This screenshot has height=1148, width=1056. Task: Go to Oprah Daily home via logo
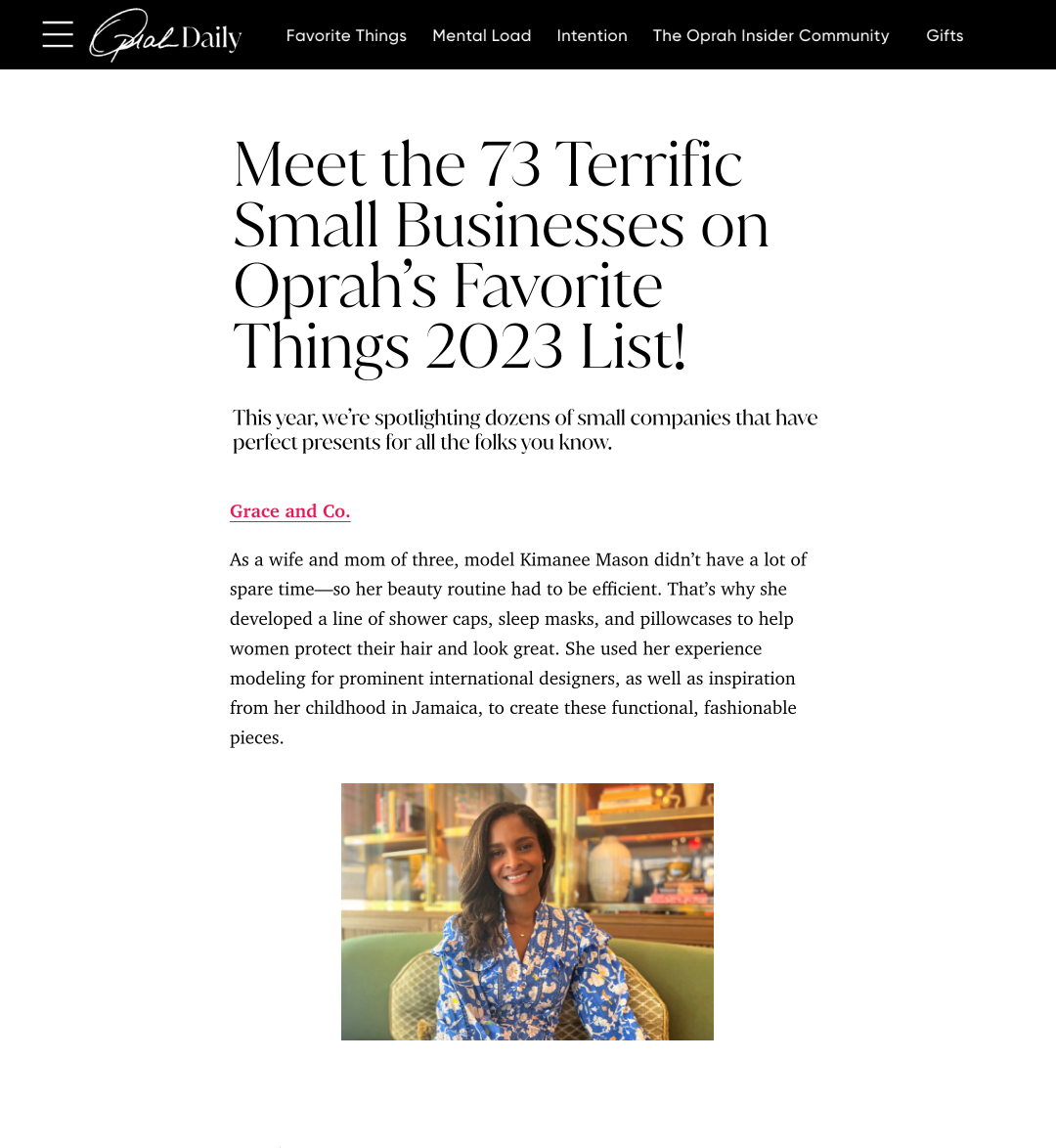click(x=165, y=36)
